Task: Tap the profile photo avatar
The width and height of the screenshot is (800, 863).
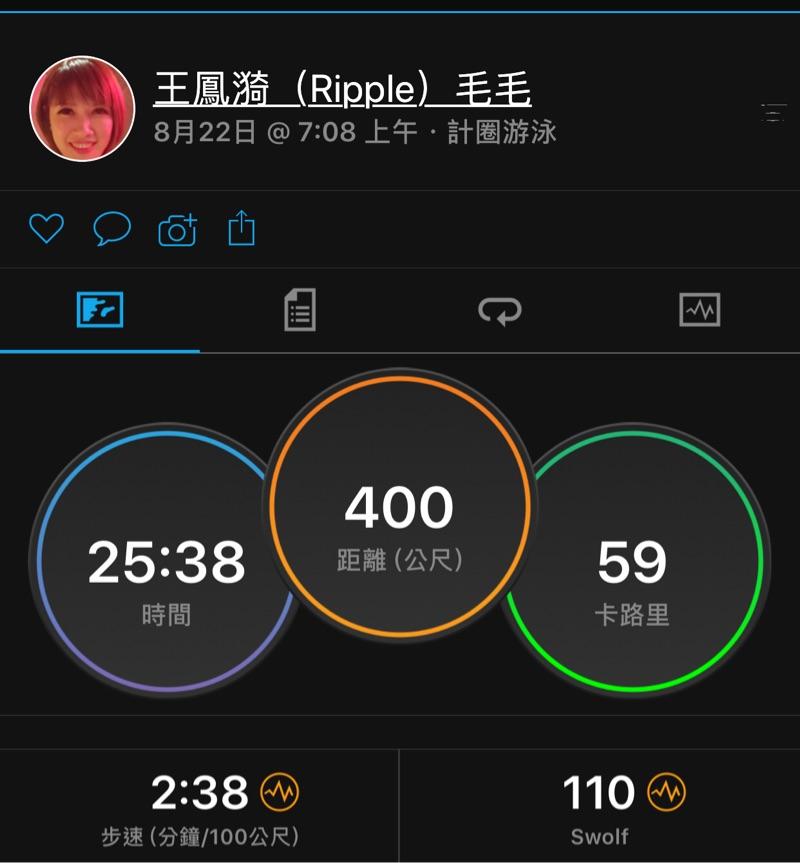Action: pyautogui.click(x=82, y=108)
